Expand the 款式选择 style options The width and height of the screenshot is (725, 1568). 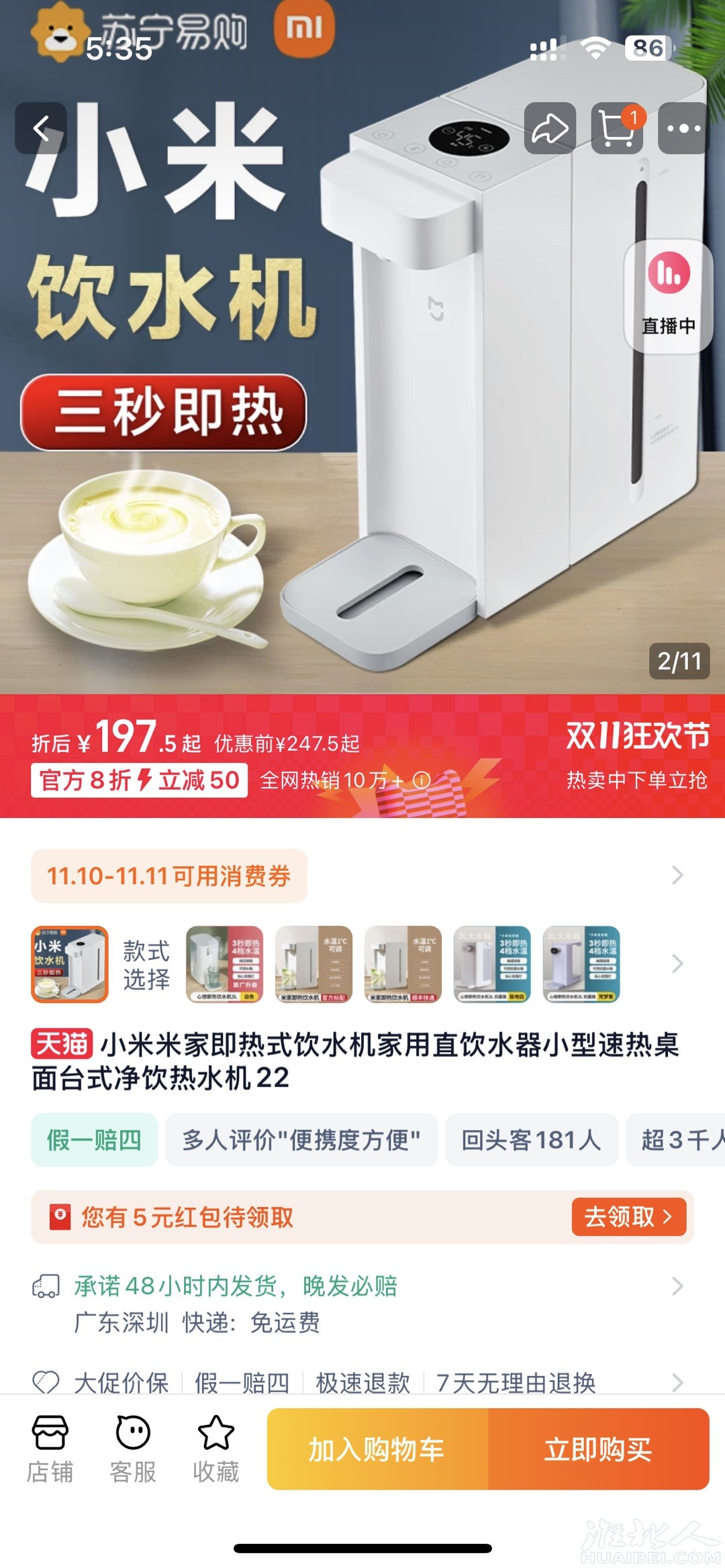pos(677,964)
